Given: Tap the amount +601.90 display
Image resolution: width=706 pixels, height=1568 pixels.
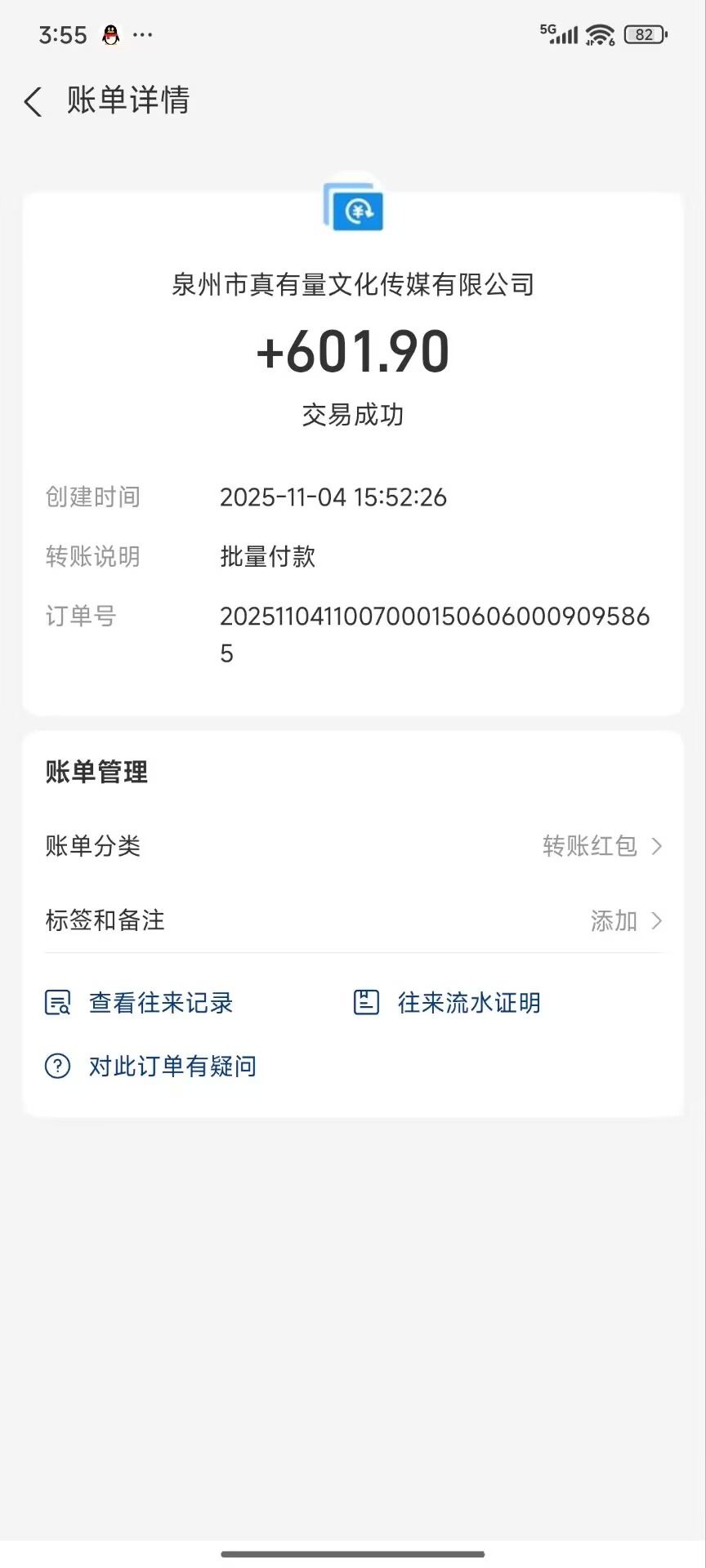Looking at the screenshot, I should 353,351.
